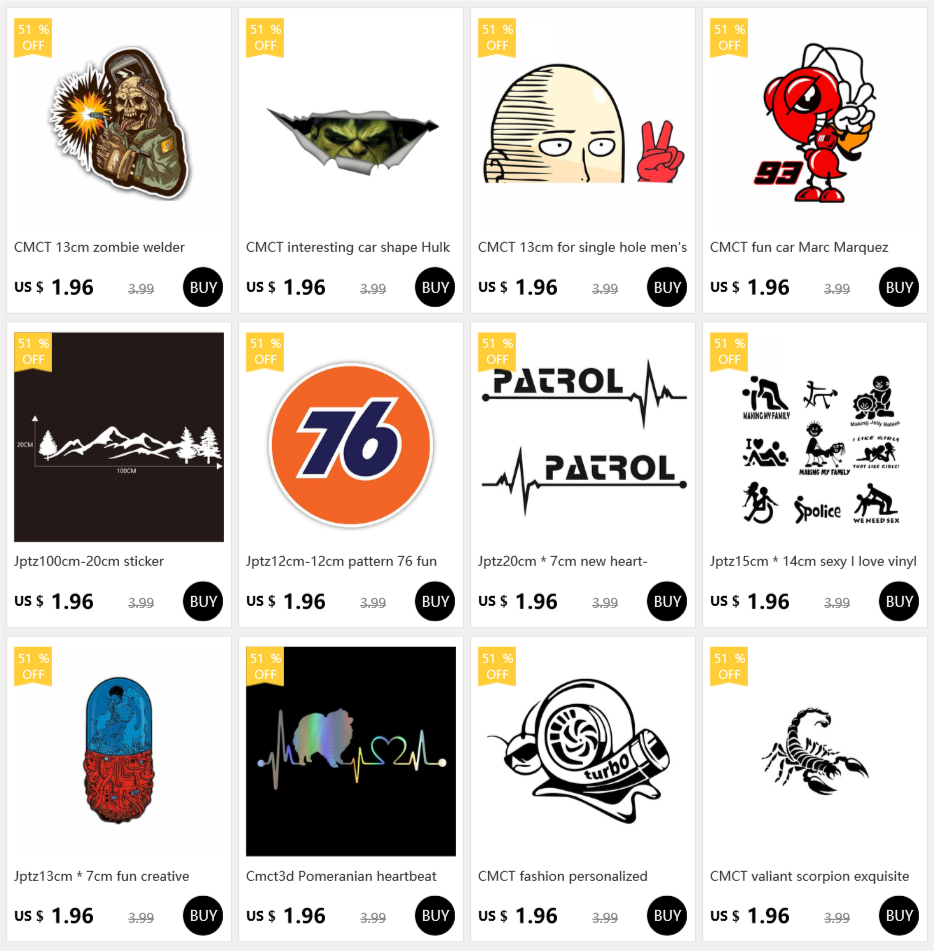This screenshot has width=934, height=951.
Task: Open the Jptz13cm * 7cm fun creative card
Action: [x=119, y=750]
